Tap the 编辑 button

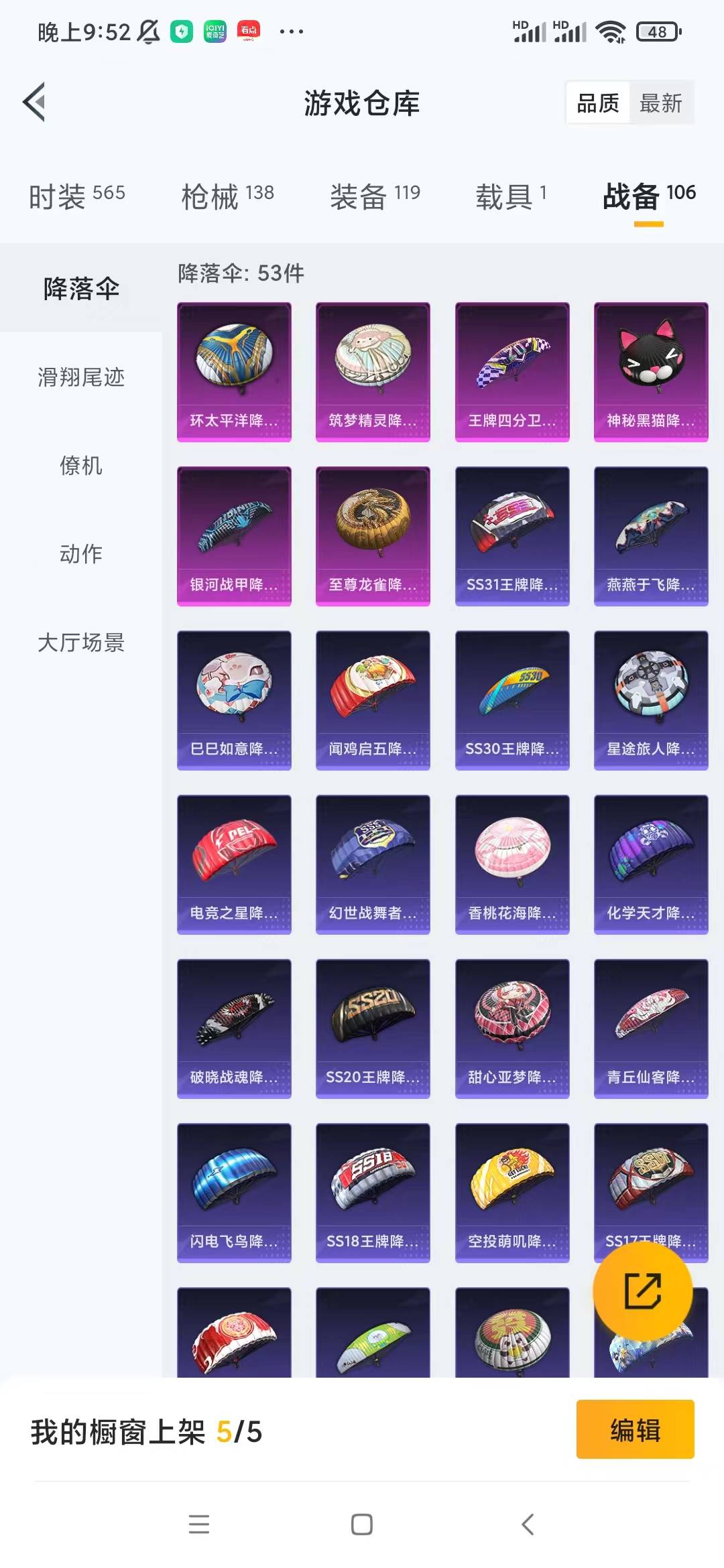click(635, 1429)
